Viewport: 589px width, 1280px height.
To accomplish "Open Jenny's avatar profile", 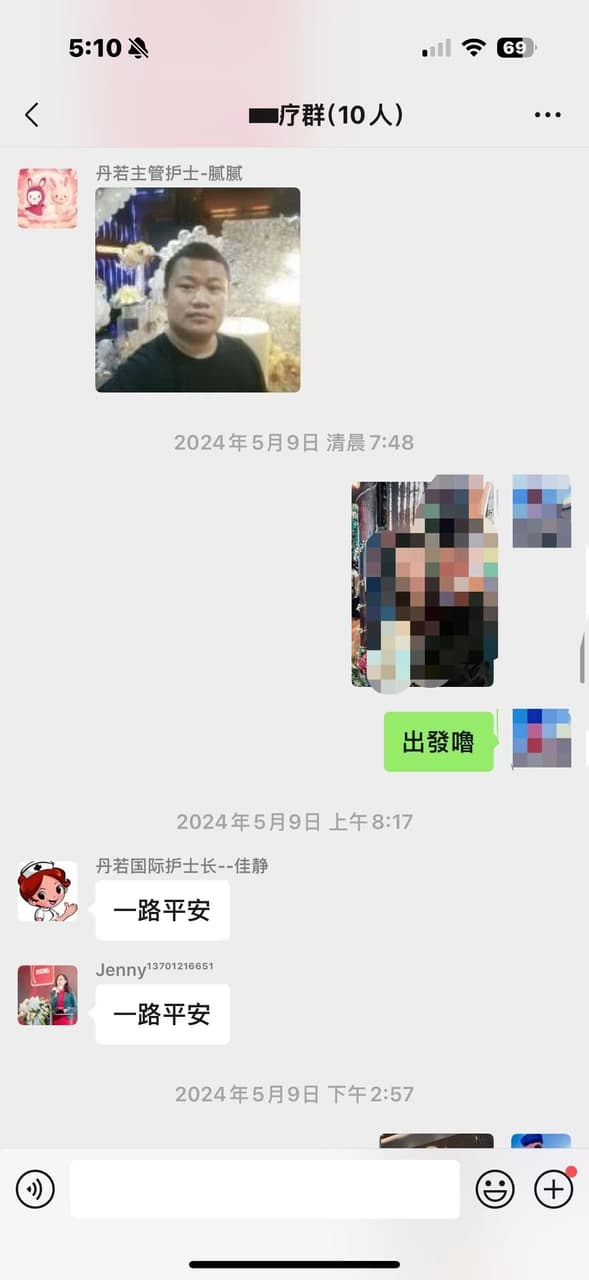I will pos(47,995).
